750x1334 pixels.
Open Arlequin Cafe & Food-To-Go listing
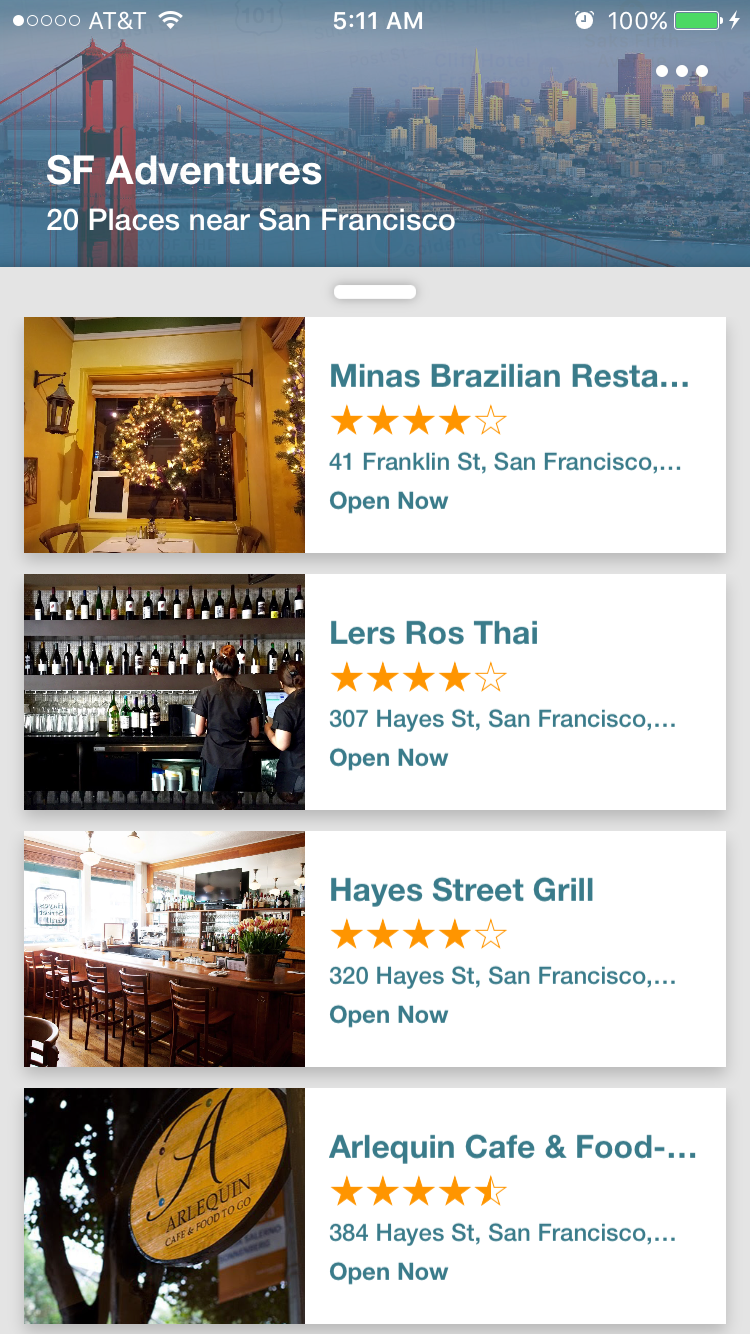click(x=375, y=1206)
